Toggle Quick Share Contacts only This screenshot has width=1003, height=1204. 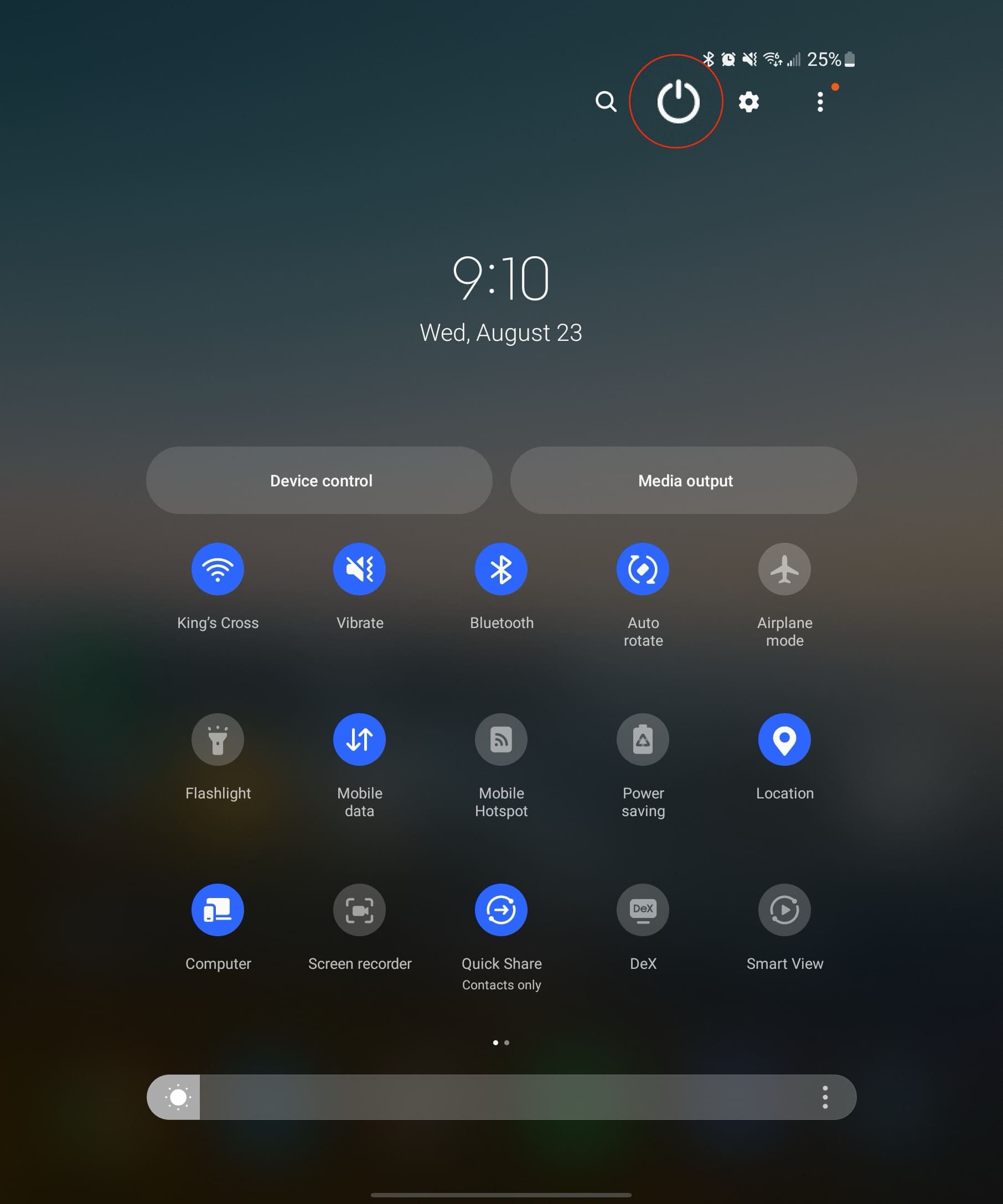click(501, 910)
